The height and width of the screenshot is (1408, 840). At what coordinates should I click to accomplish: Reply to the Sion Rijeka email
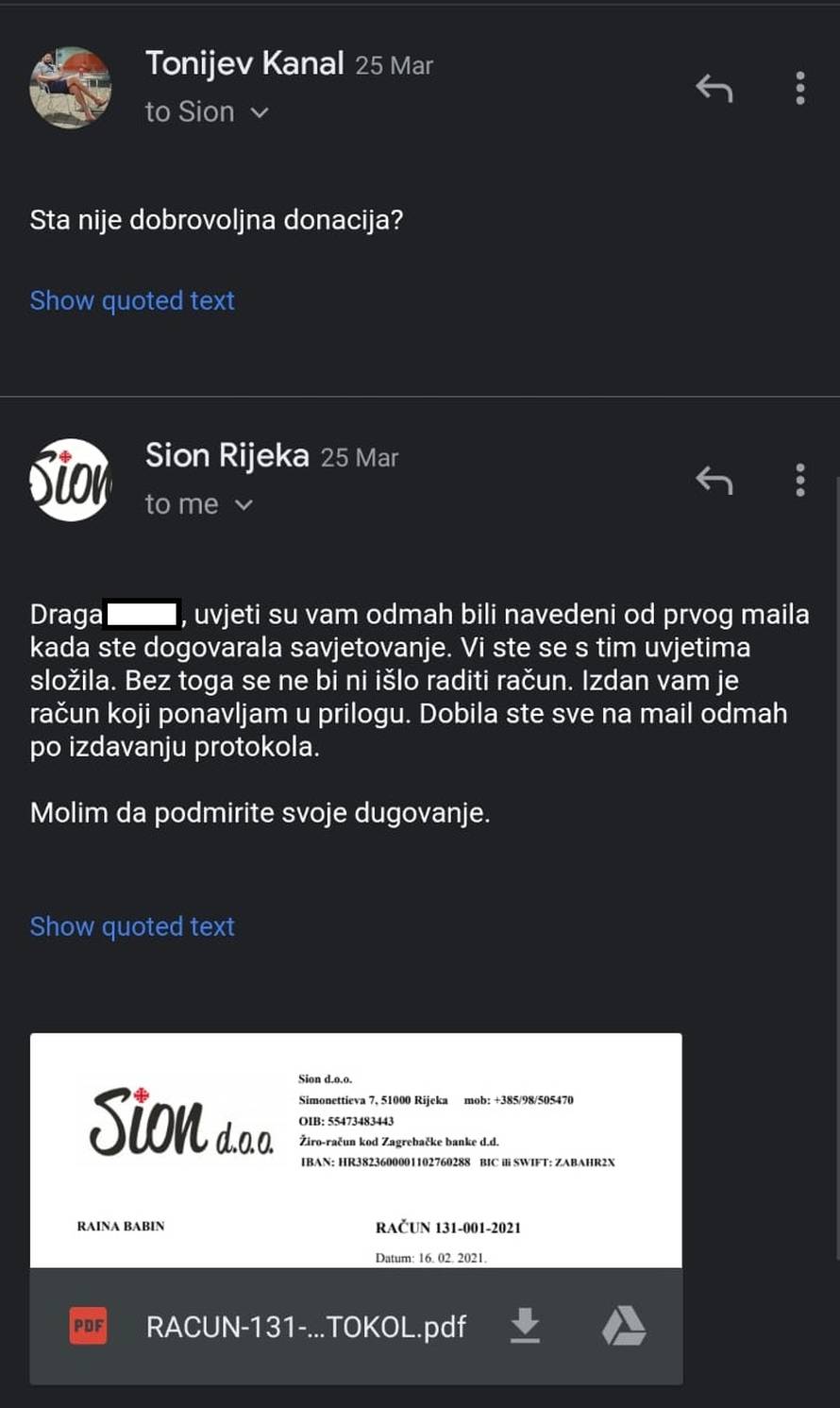pos(714,482)
